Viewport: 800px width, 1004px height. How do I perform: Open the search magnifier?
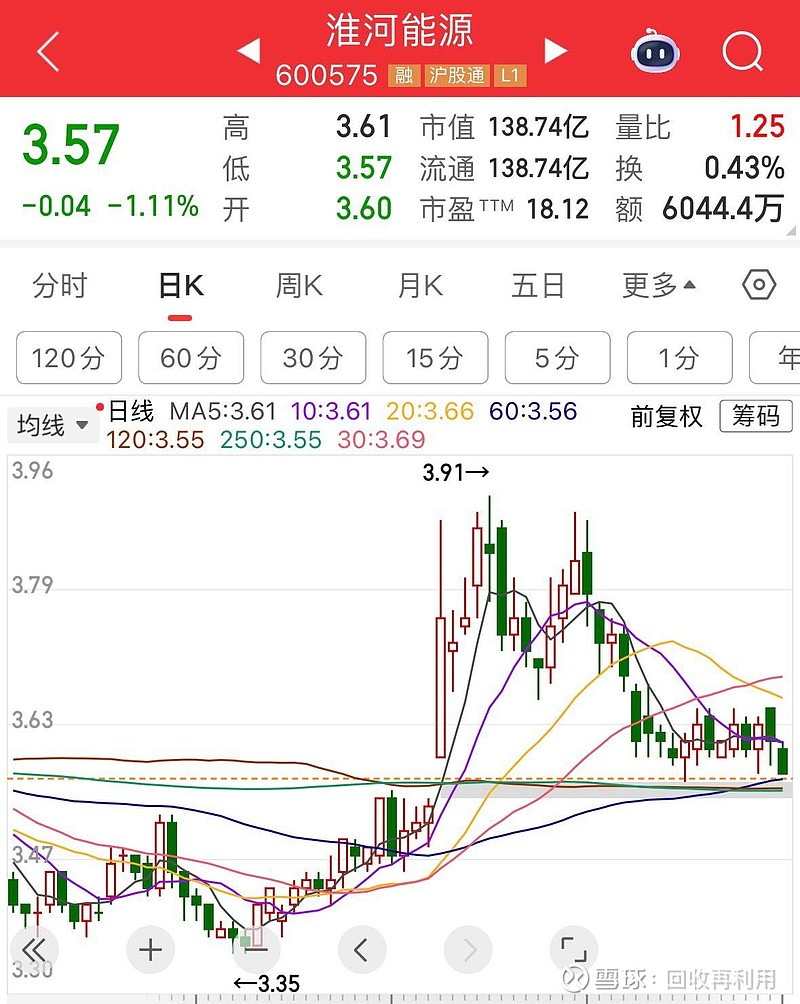coord(742,50)
